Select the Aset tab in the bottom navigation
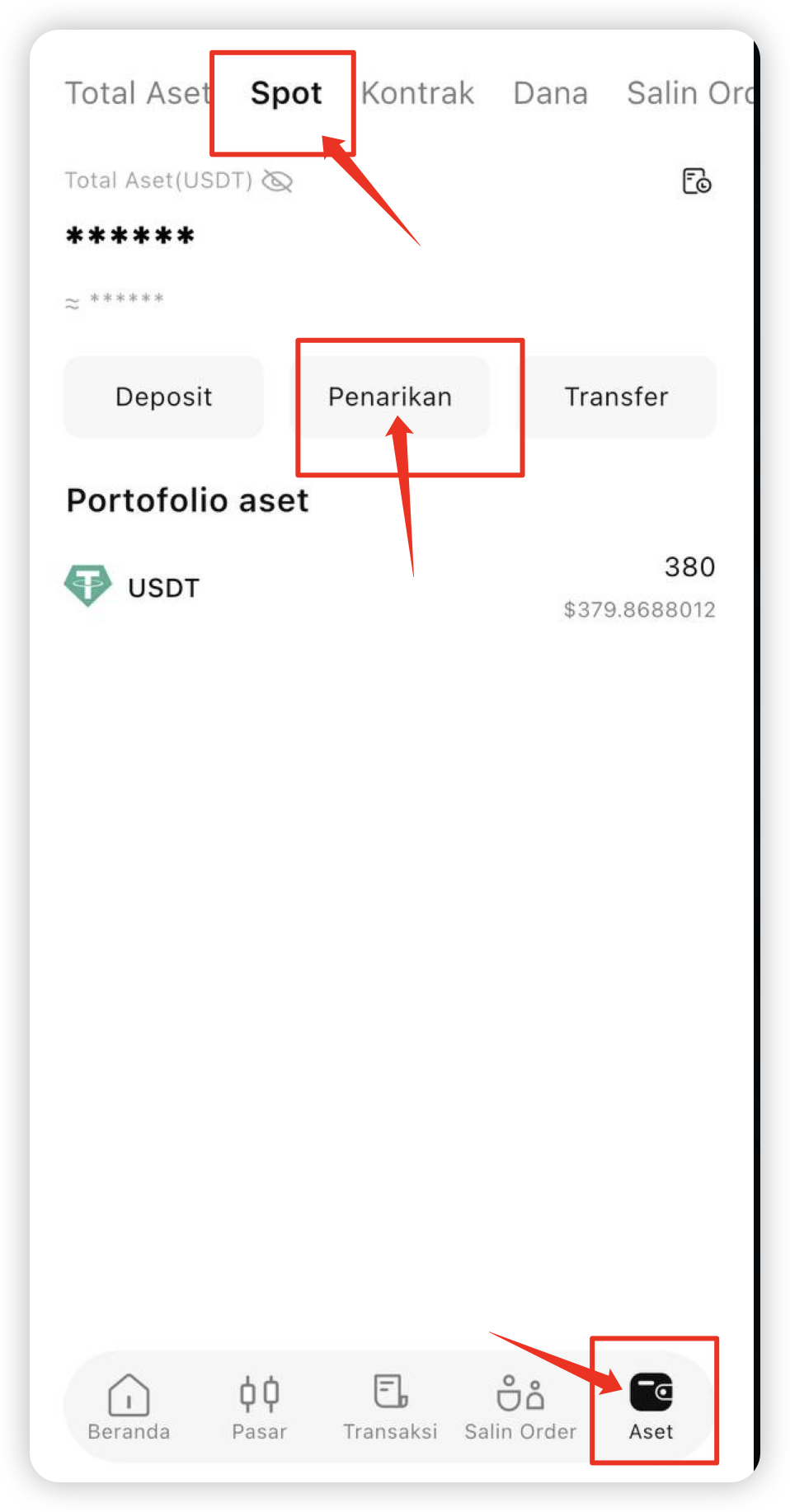 [651, 1407]
